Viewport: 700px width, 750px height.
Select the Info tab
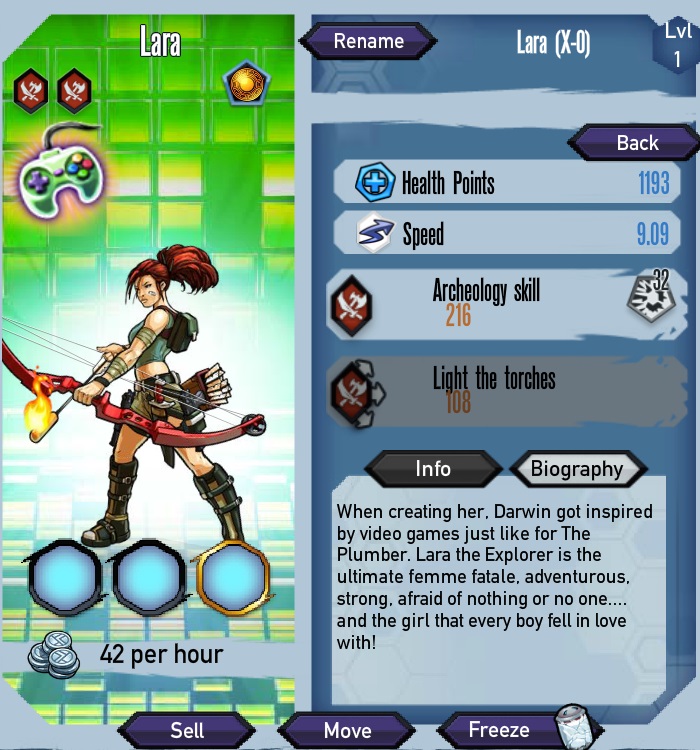pos(433,469)
